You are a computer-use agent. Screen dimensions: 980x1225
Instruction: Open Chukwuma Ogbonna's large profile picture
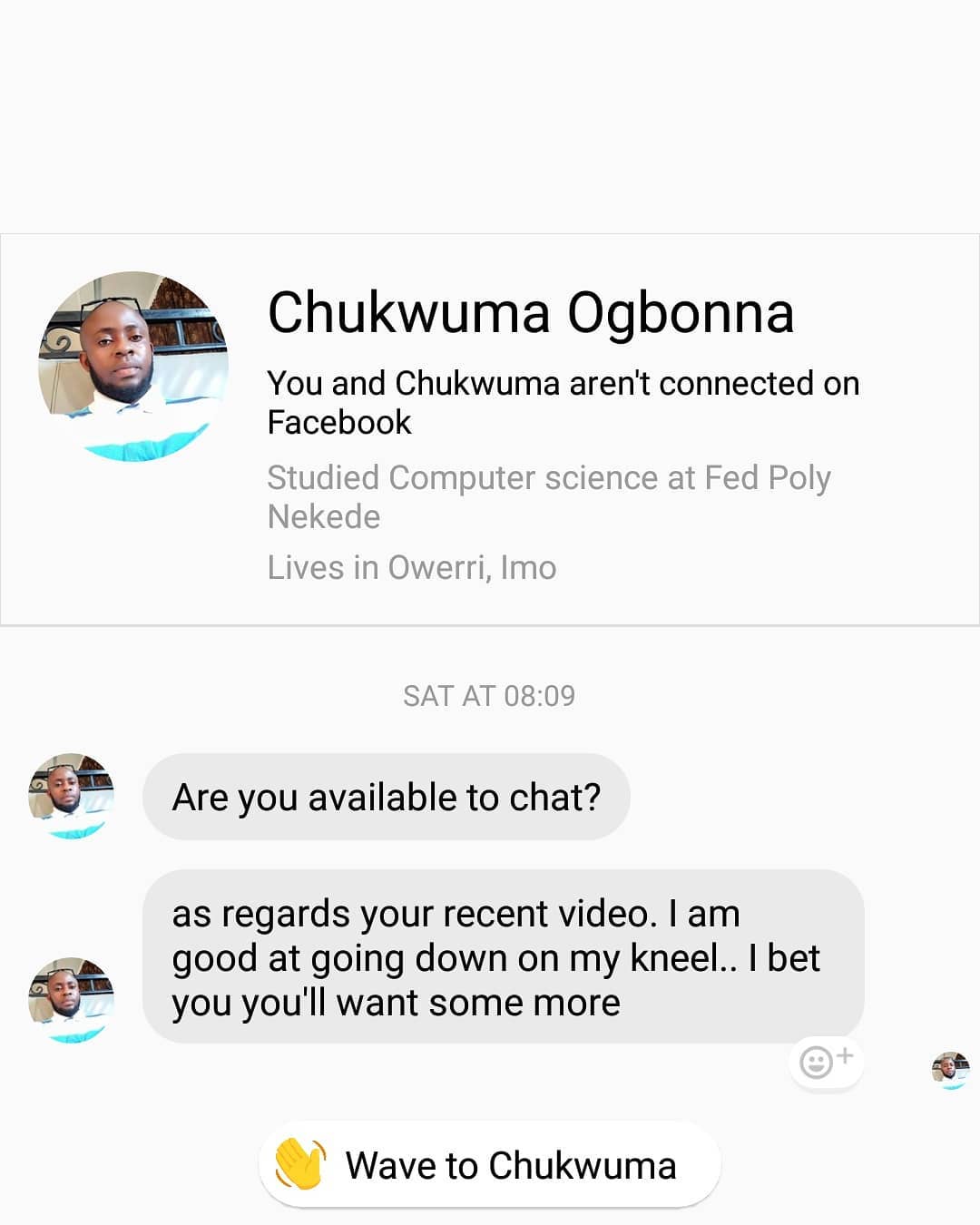pos(133,367)
